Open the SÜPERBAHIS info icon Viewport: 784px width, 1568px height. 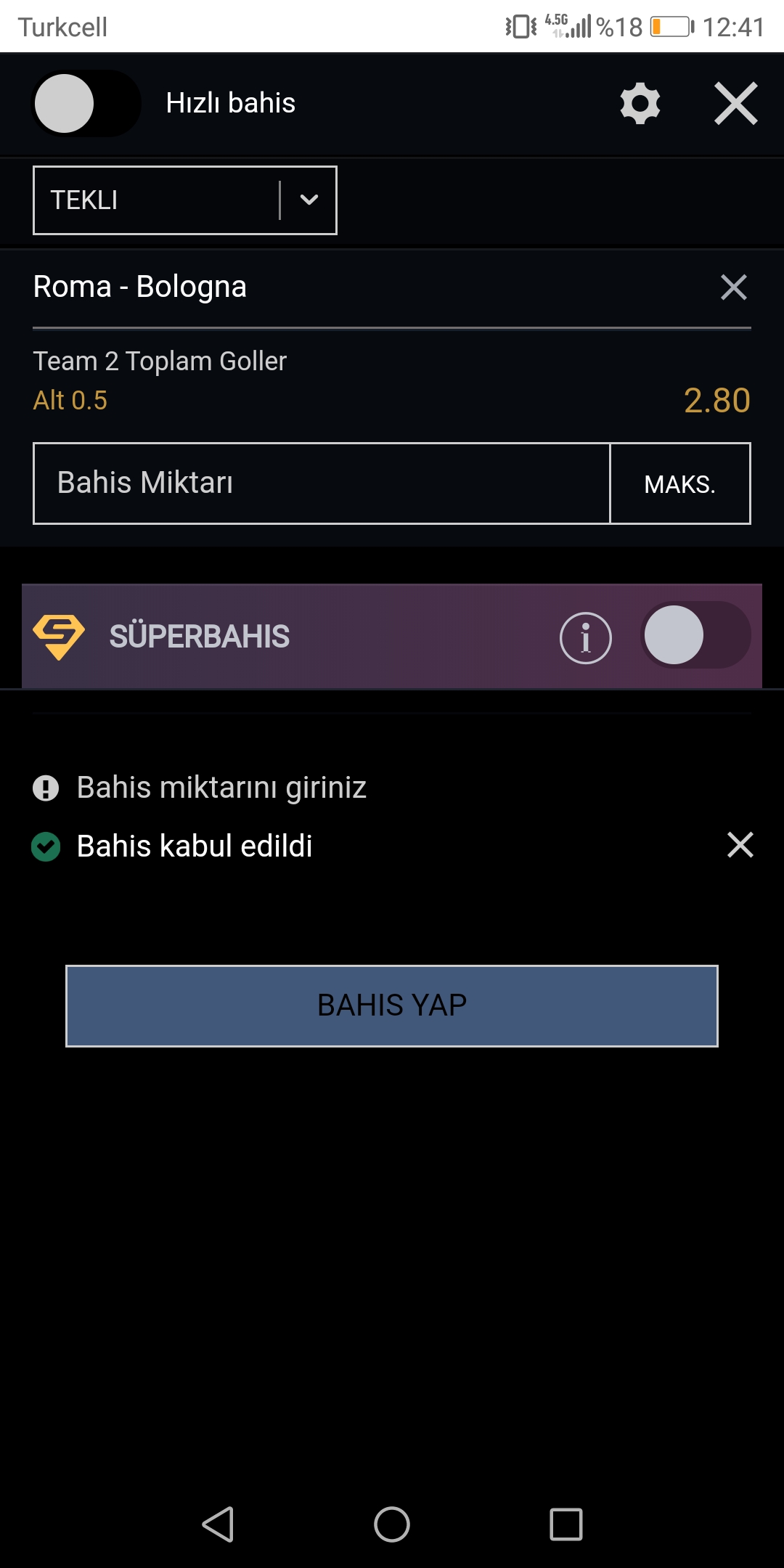[586, 637]
